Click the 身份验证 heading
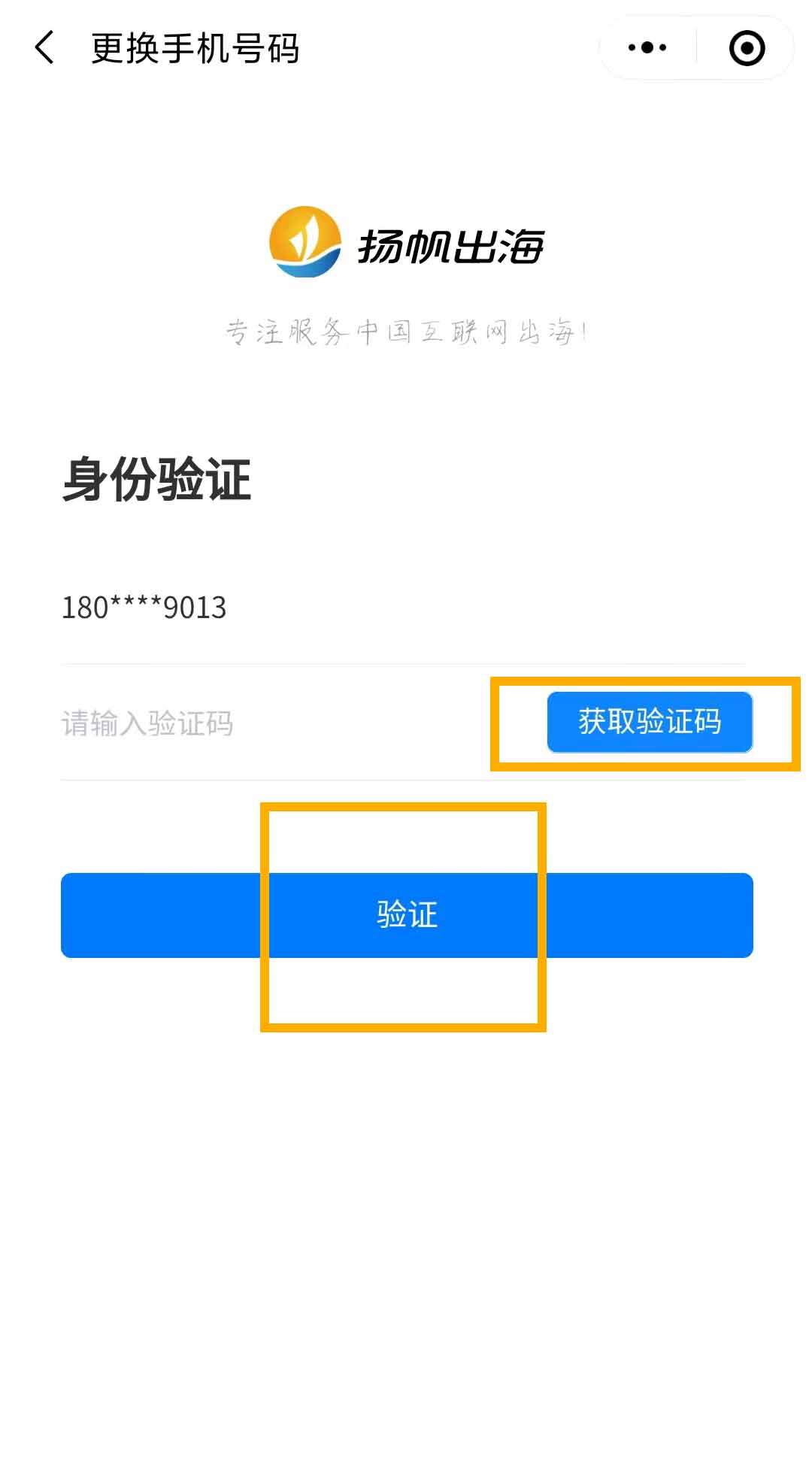 coord(158,480)
